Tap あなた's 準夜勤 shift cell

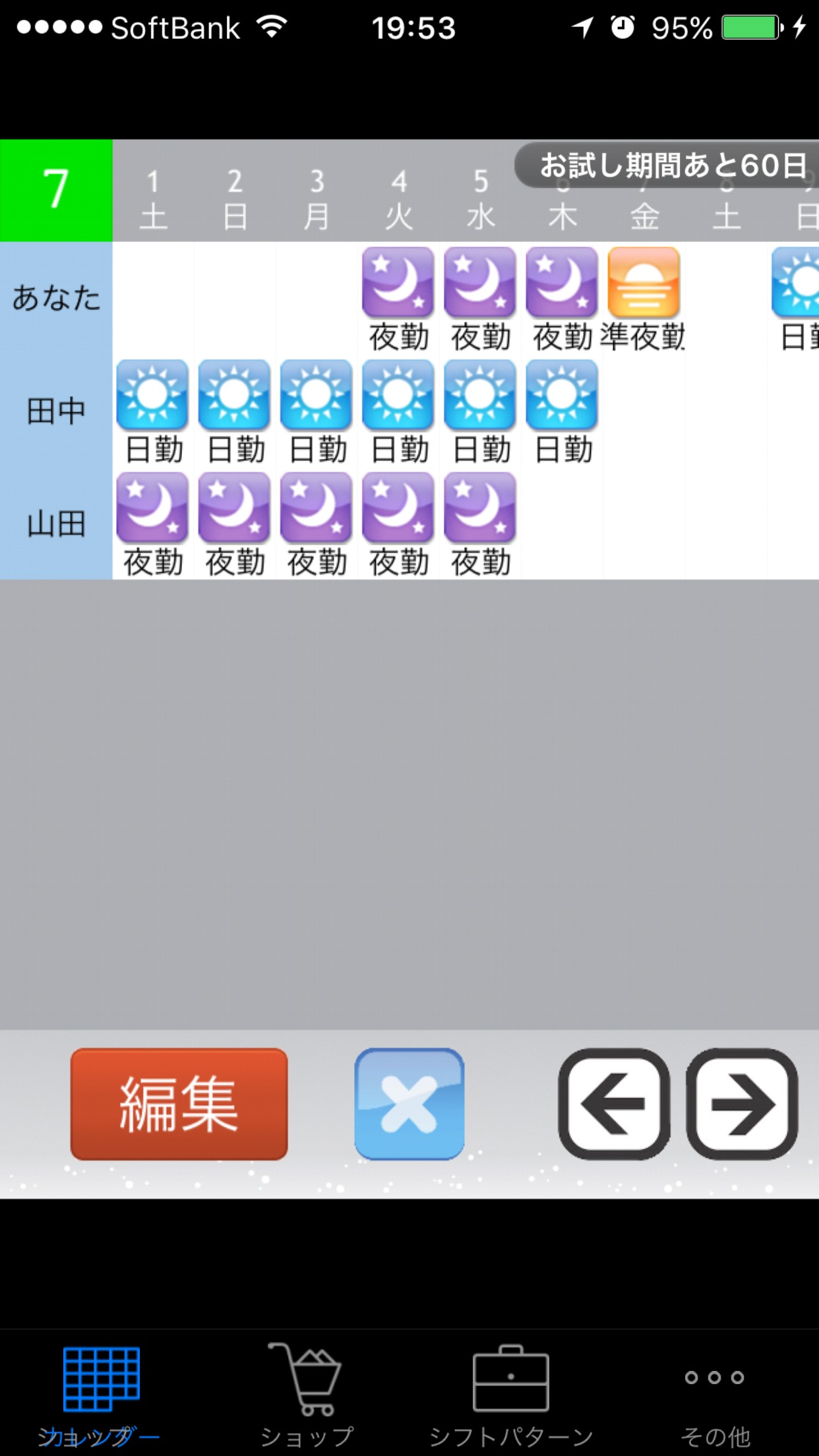tap(644, 298)
